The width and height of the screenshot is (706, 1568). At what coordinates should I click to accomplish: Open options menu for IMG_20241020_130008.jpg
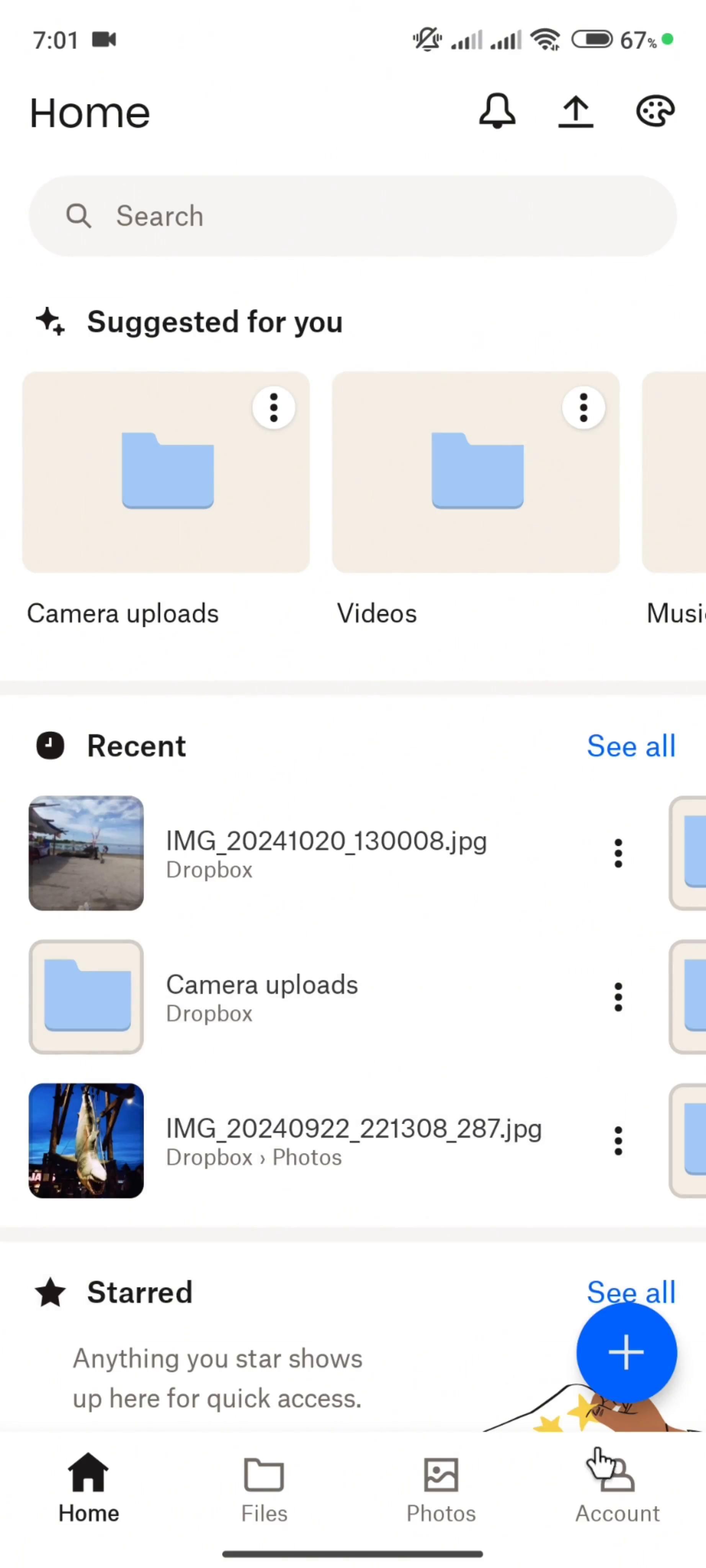point(618,852)
